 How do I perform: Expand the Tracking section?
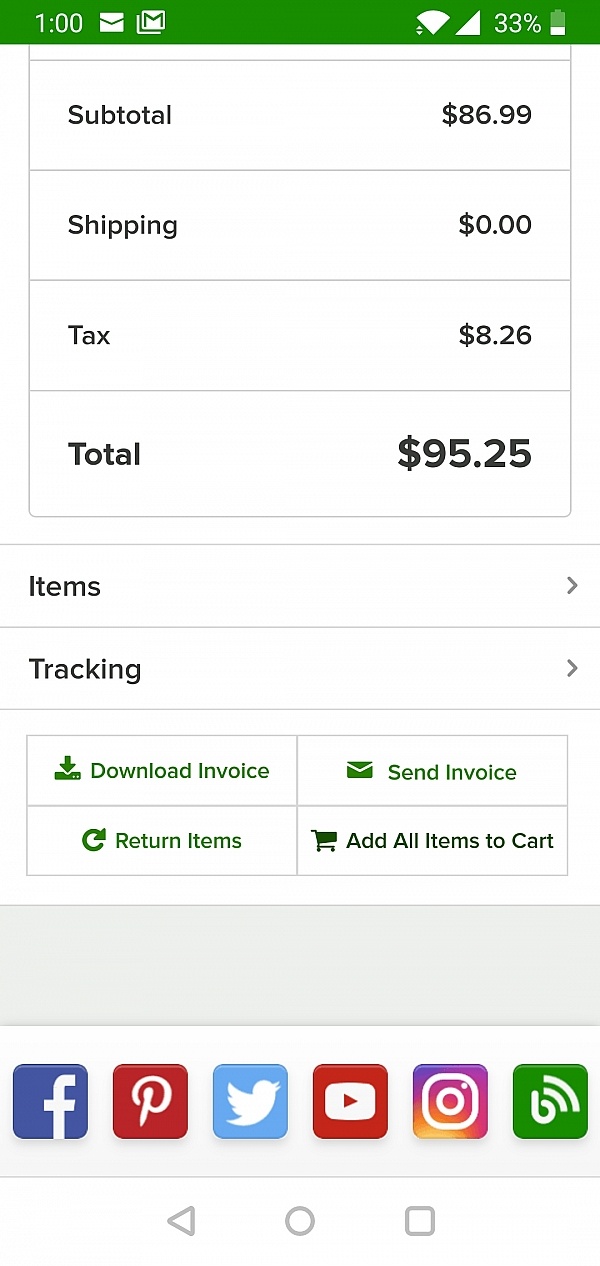pos(300,668)
